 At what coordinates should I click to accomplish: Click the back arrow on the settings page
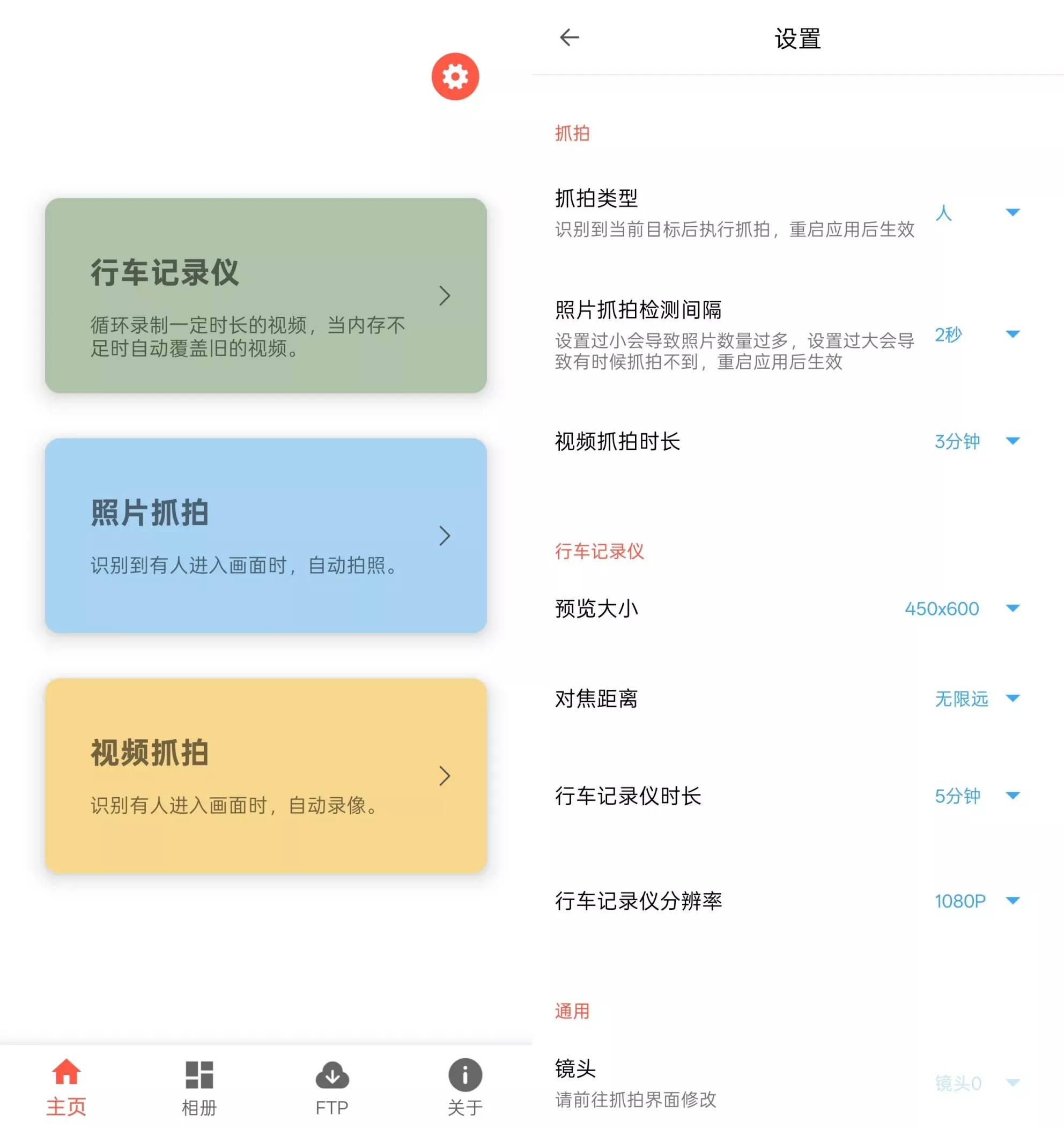[570, 37]
